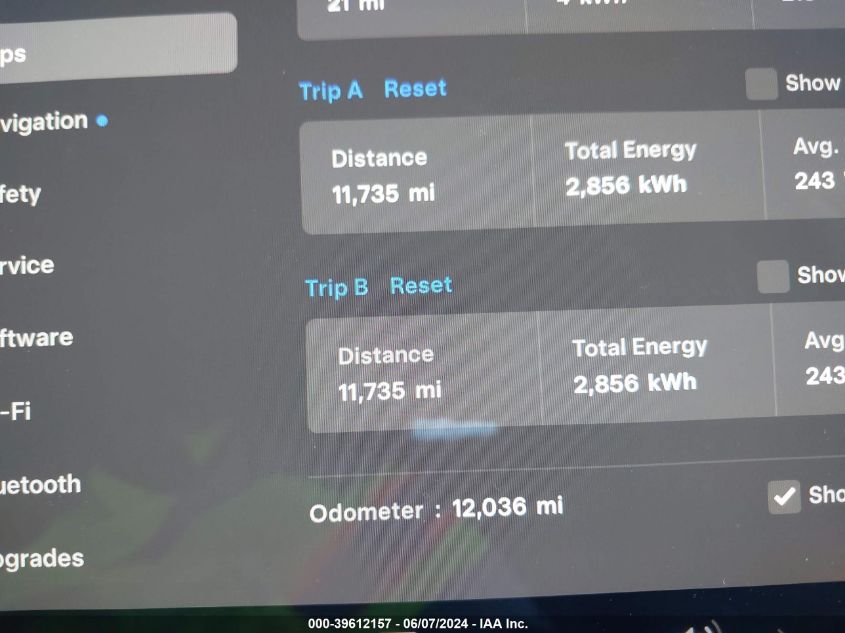Reset Trip A
The width and height of the screenshot is (845, 633).
[x=415, y=89]
